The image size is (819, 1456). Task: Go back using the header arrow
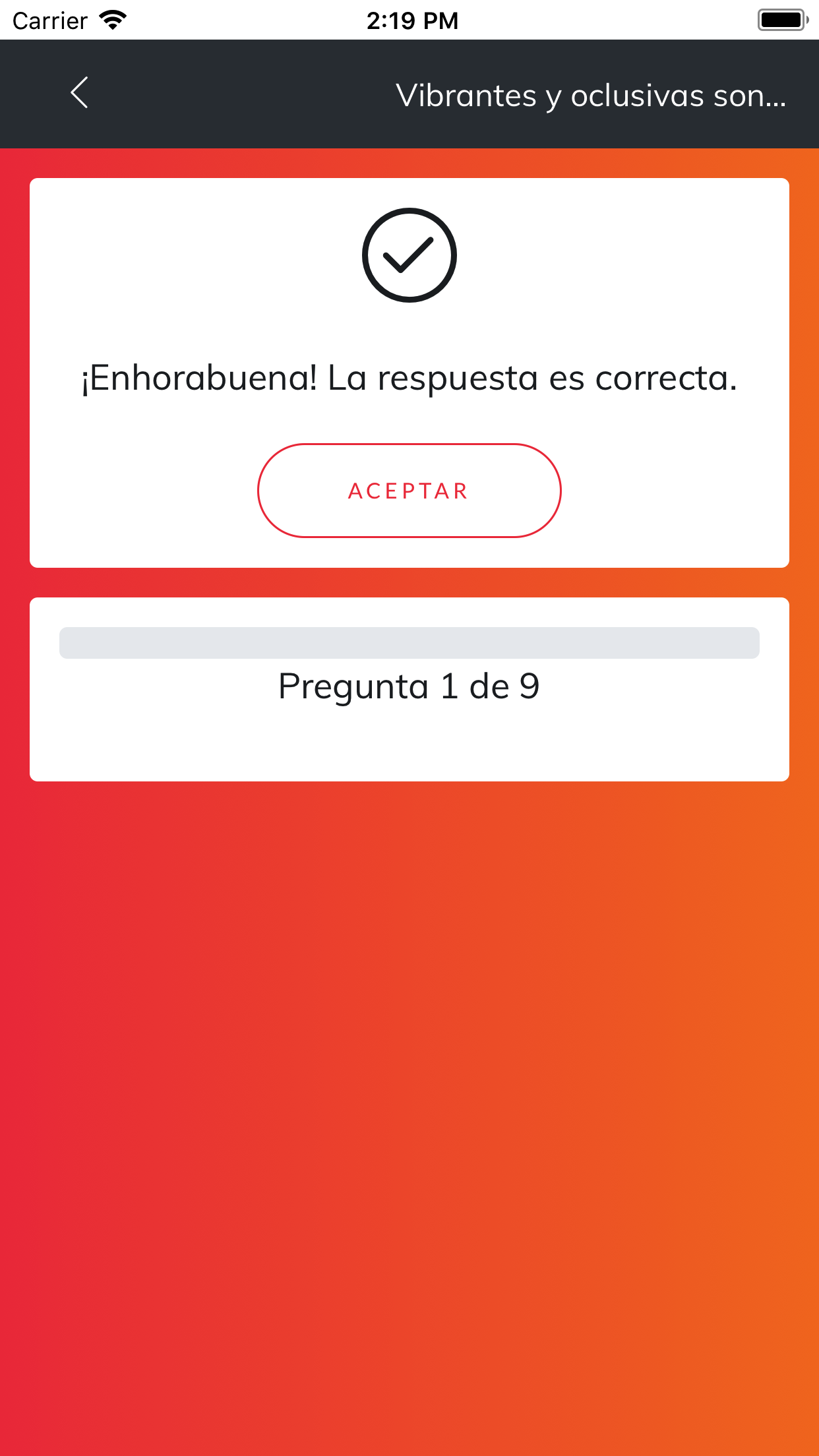(79, 93)
